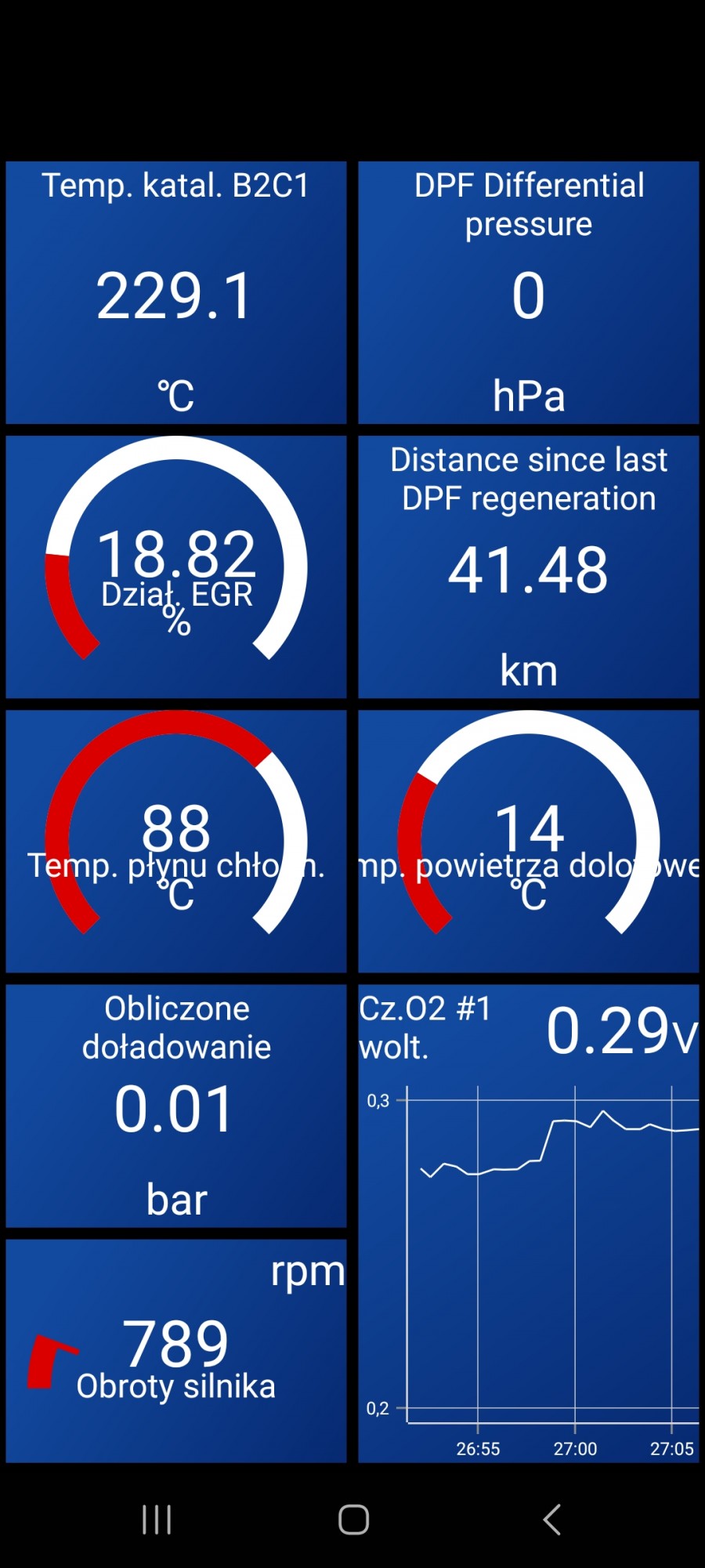Open the Cz.O2 #1 wolt. graph
This screenshot has height=1568, width=705.
tap(529, 1223)
